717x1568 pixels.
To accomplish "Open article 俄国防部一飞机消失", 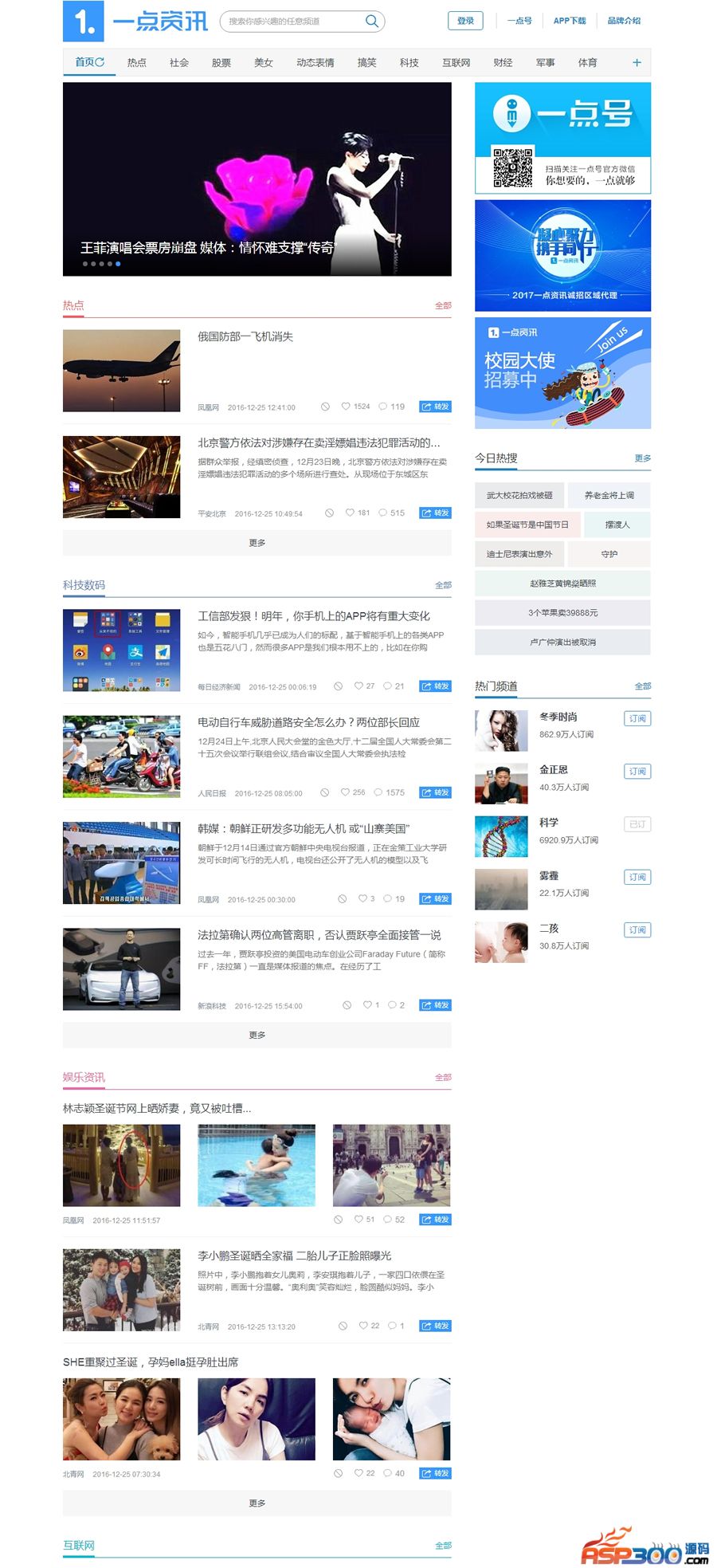I will 245,336.
